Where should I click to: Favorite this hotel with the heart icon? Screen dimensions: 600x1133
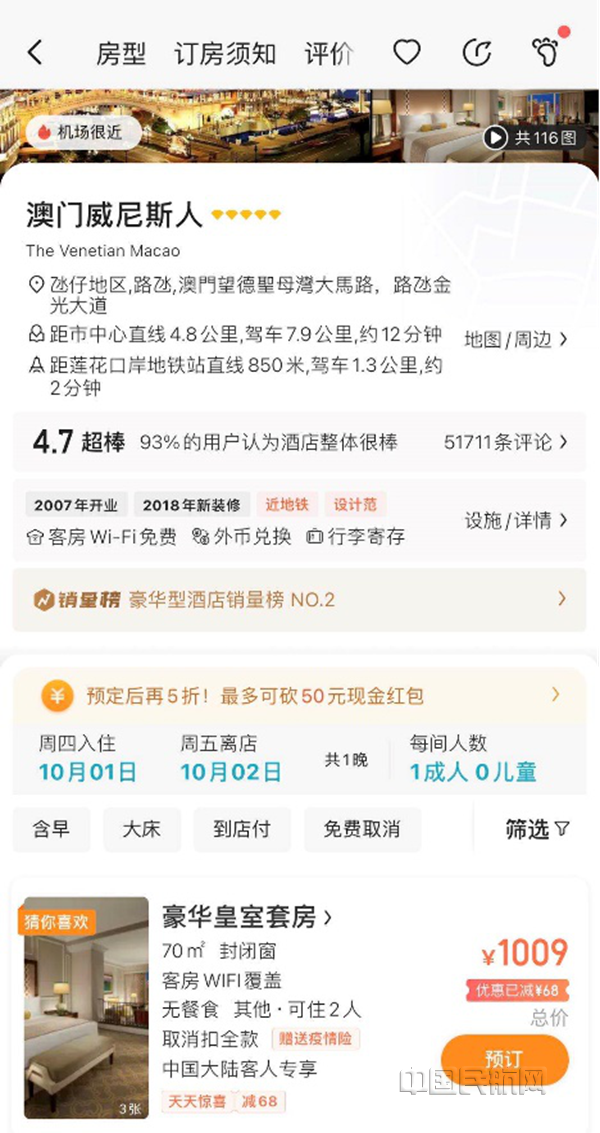pos(406,53)
